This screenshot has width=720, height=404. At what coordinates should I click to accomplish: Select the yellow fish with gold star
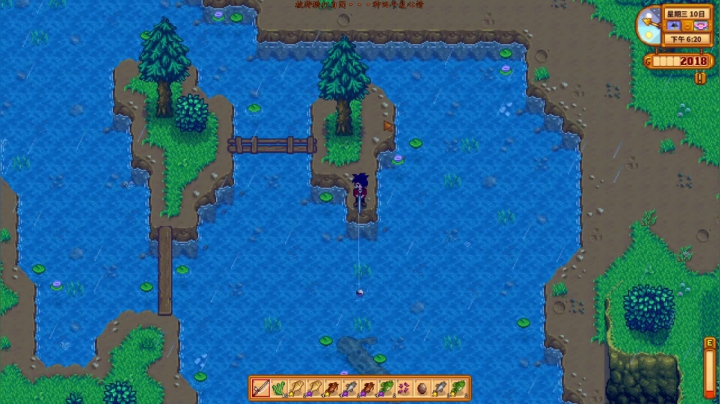tap(297, 387)
